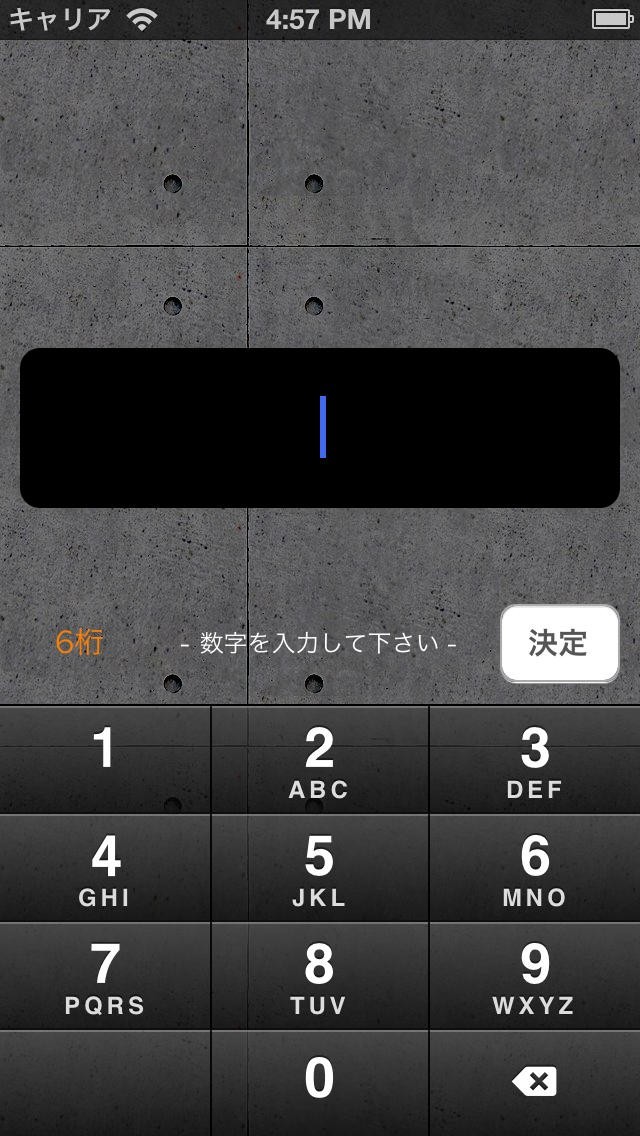Tap the 7 PQRS key
This screenshot has width=640, height=1136.
(105, 977)
